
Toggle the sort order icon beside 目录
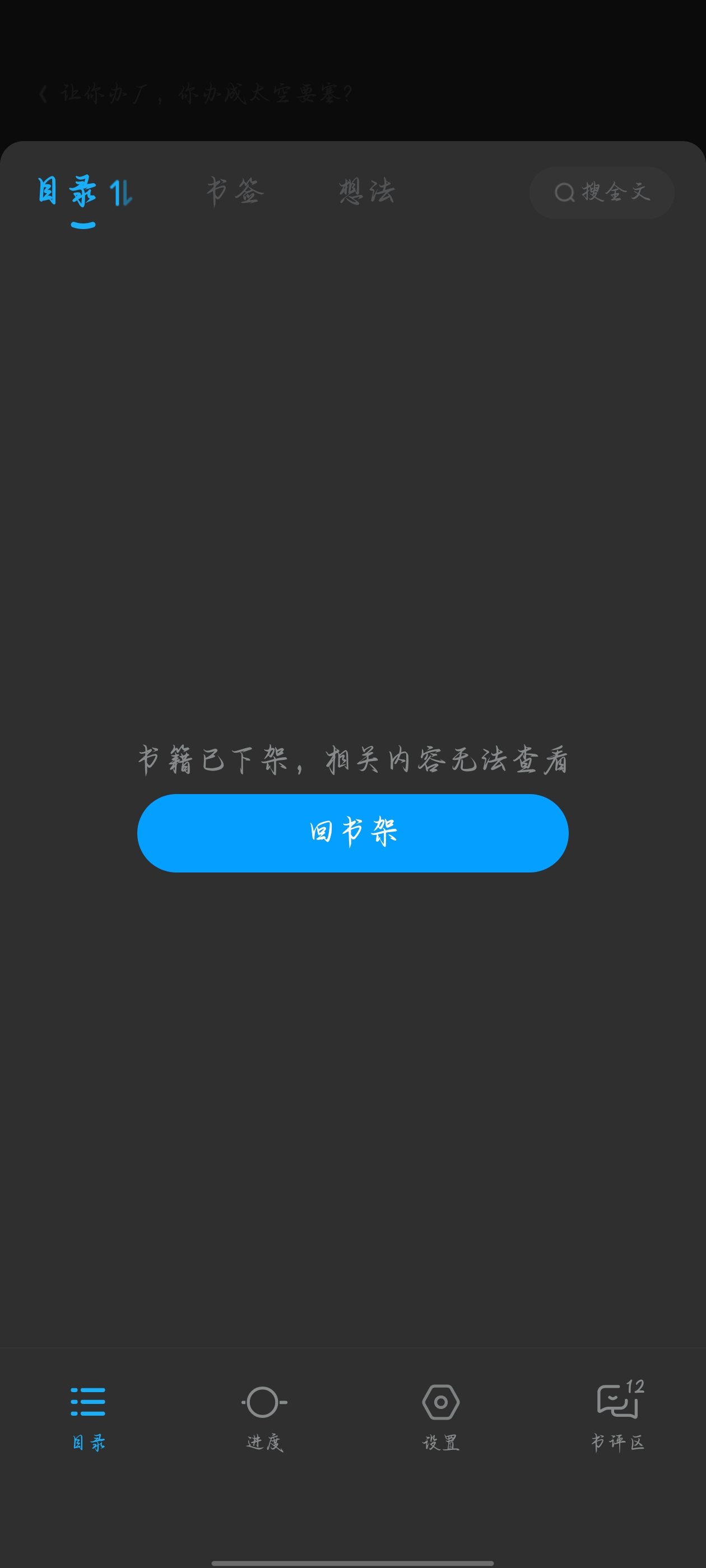[120, 193]
